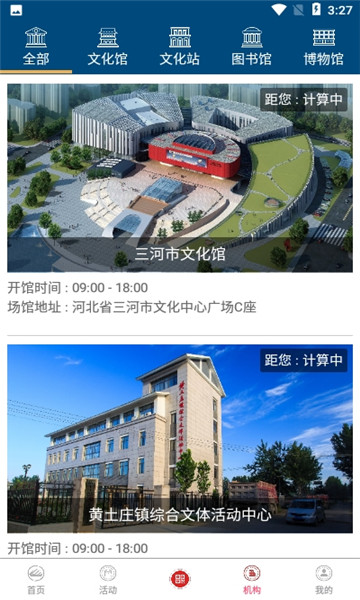Screen dimensions: 360x600
Task: Go to the 首页 home tab
Action: tap(36, 579)
